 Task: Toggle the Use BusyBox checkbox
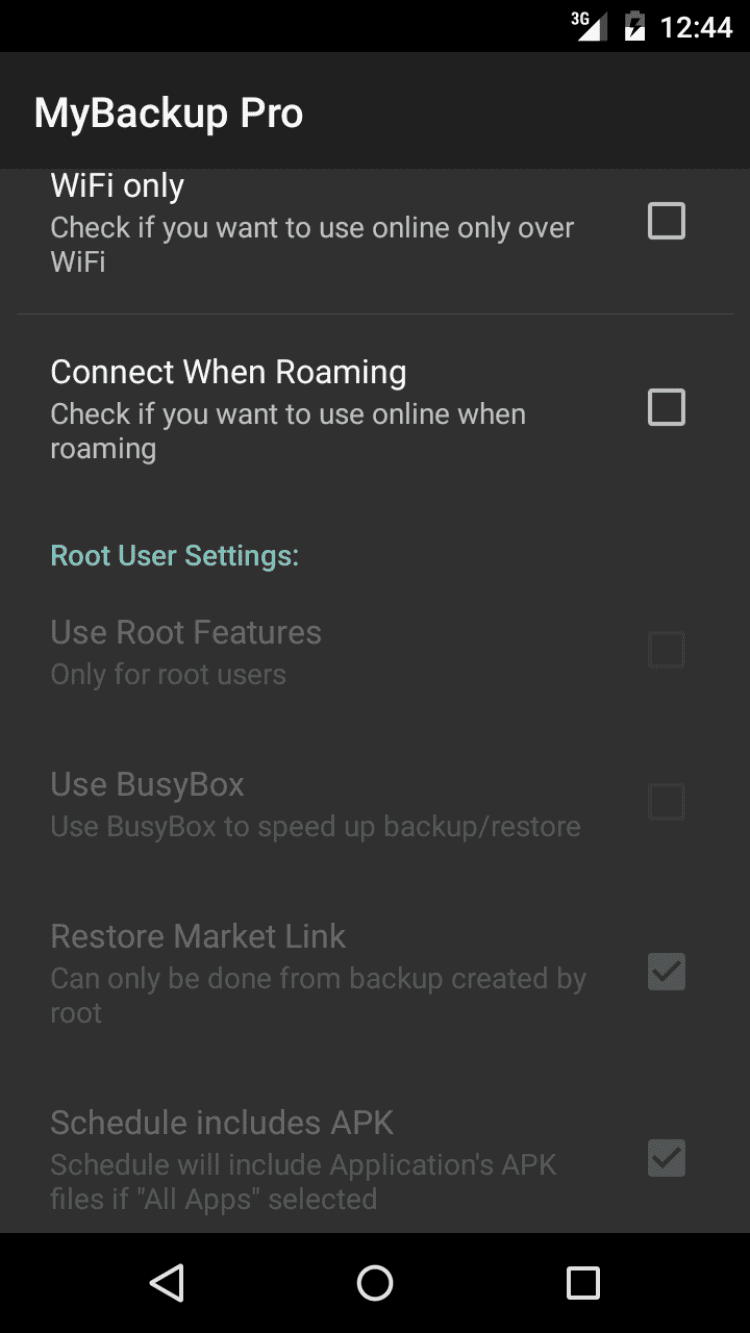tap(666, 802)
